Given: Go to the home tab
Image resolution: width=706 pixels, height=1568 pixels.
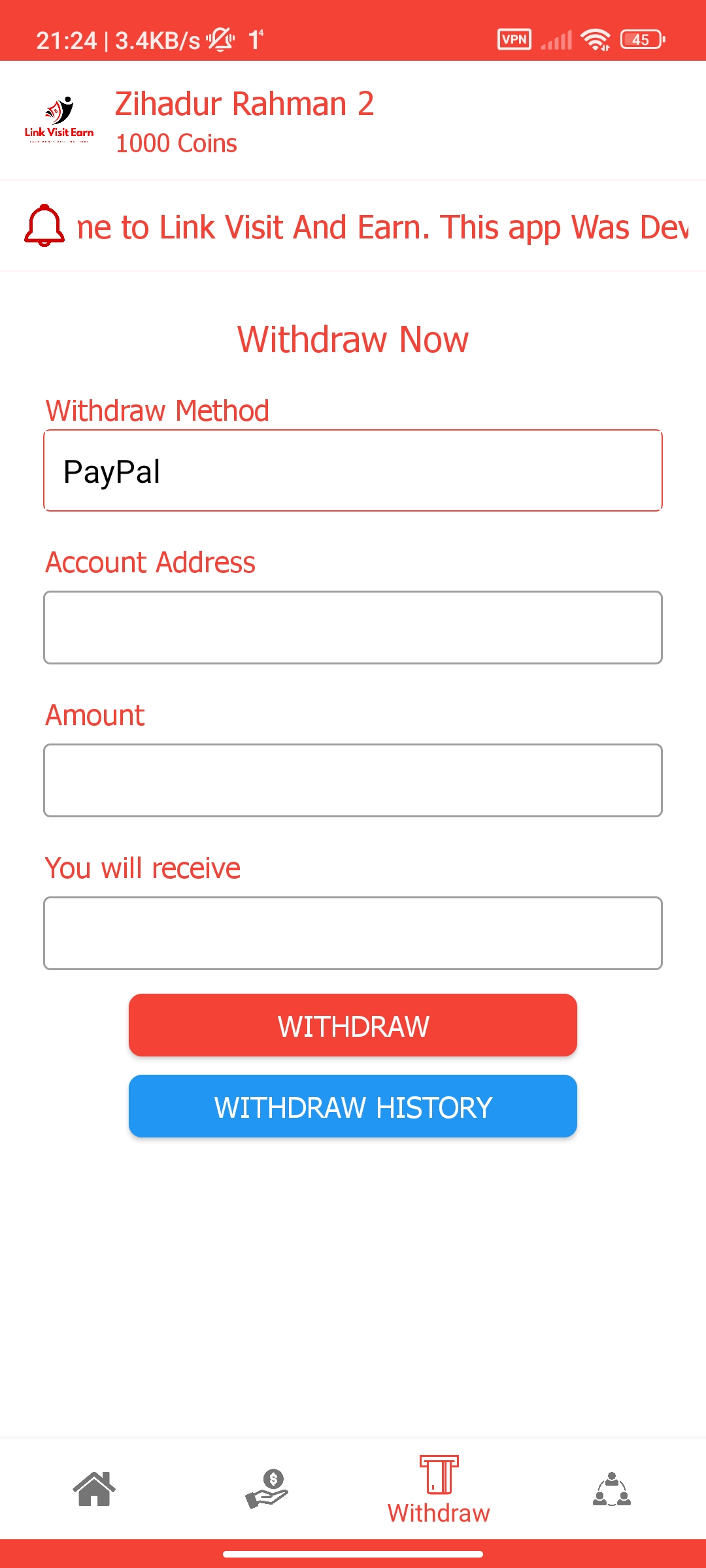Looking at the screenshot, I should click(x=94, y=1489).
